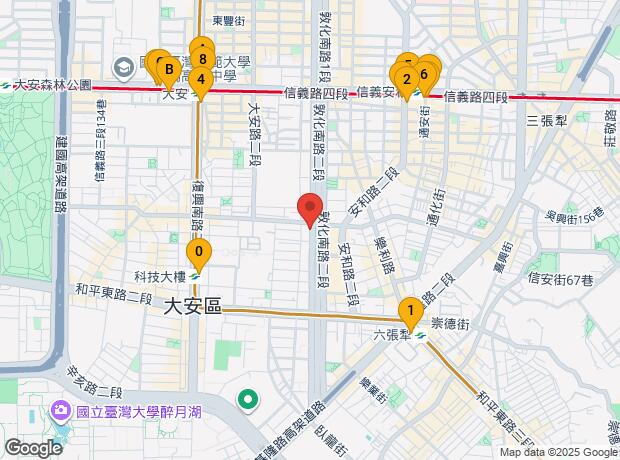Screen dimensions: 620x460
Task: Tap the yellow marker numbered 6
Action: [x=425, y=72]
